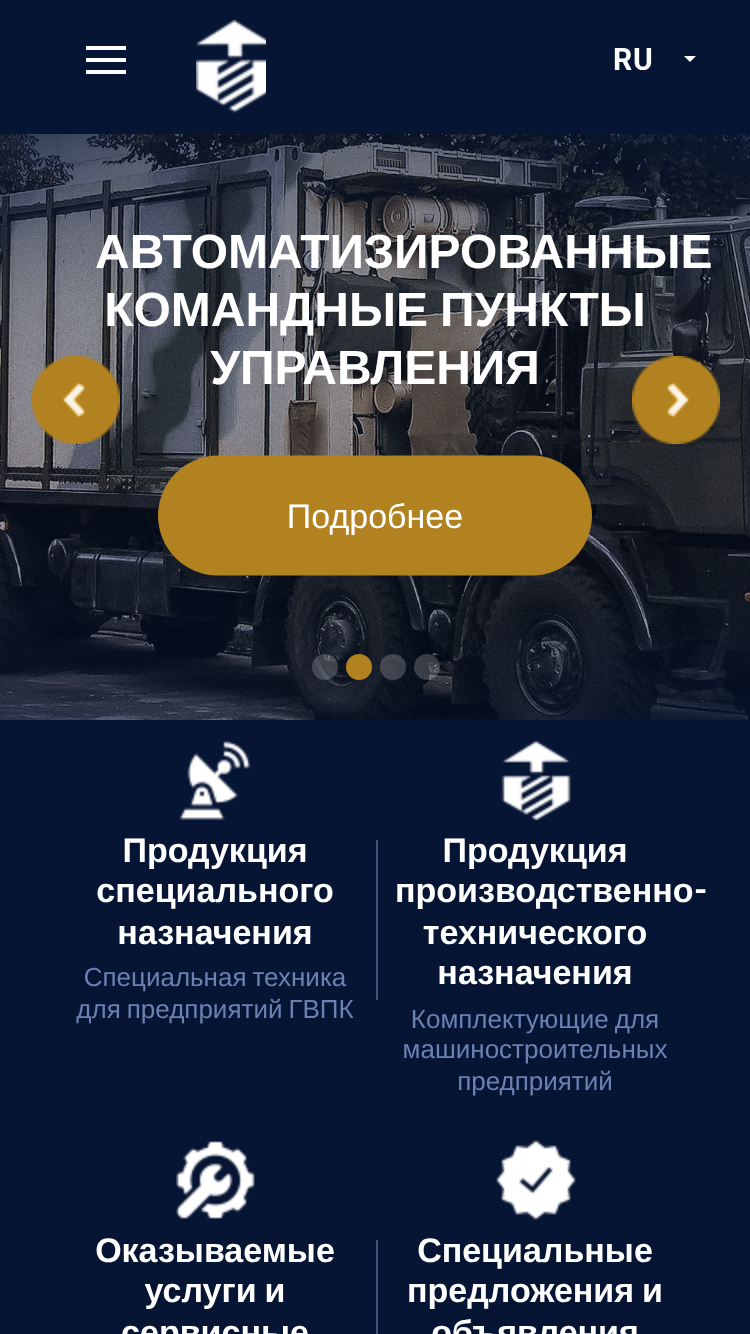The width and height of the screenshot is (750, 1334).
Task: Expand the RU language dropdown
Action: [x=654, y=60]
